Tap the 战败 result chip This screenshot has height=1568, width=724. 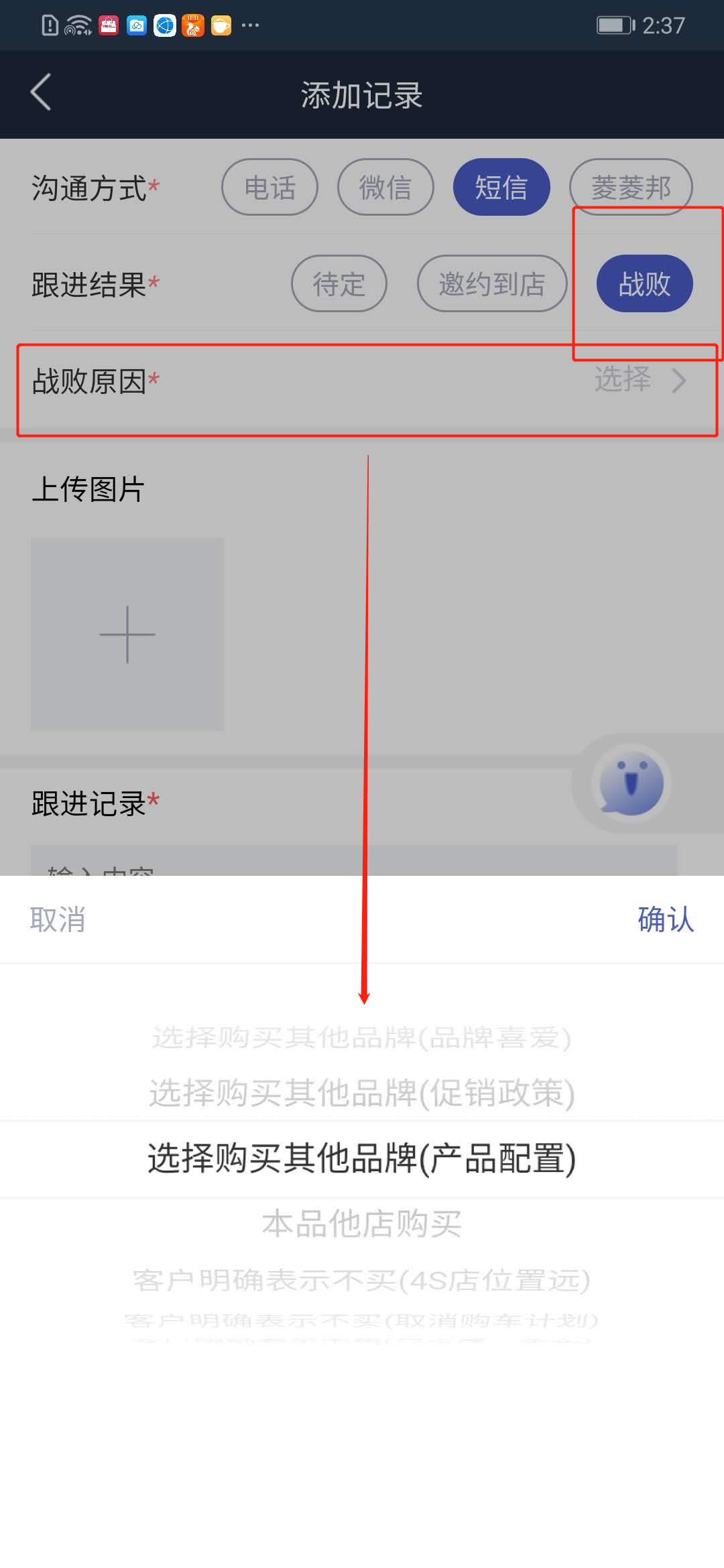click(644, 284)
